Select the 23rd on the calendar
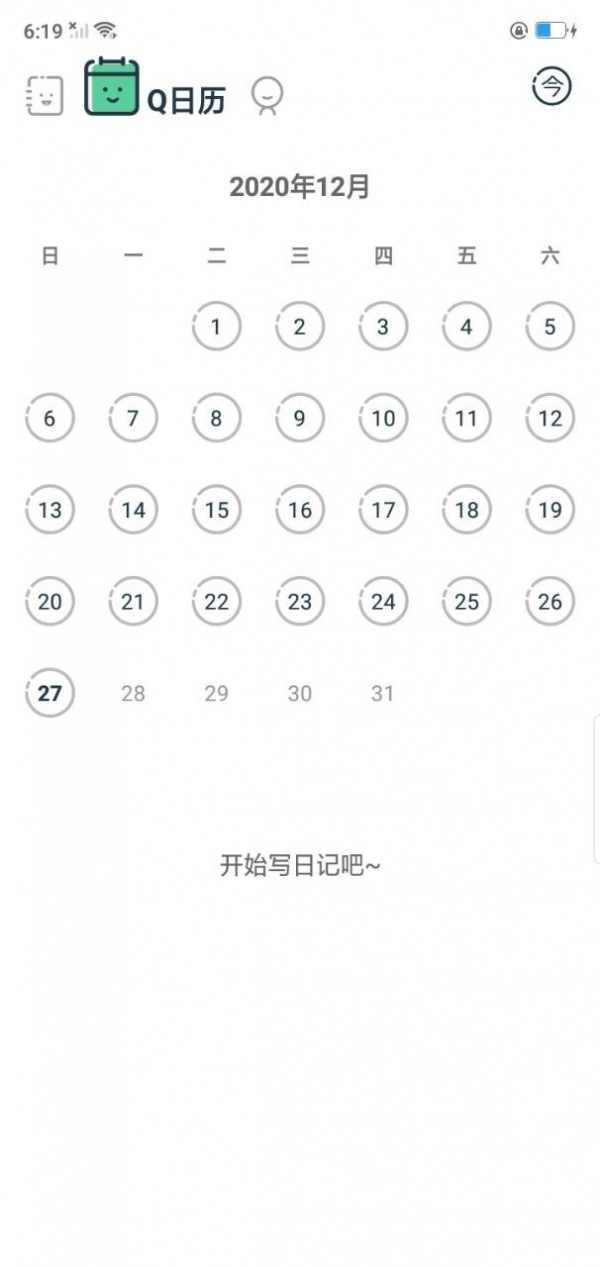This screenshot has height=1267, width=600. coord(300,602)
